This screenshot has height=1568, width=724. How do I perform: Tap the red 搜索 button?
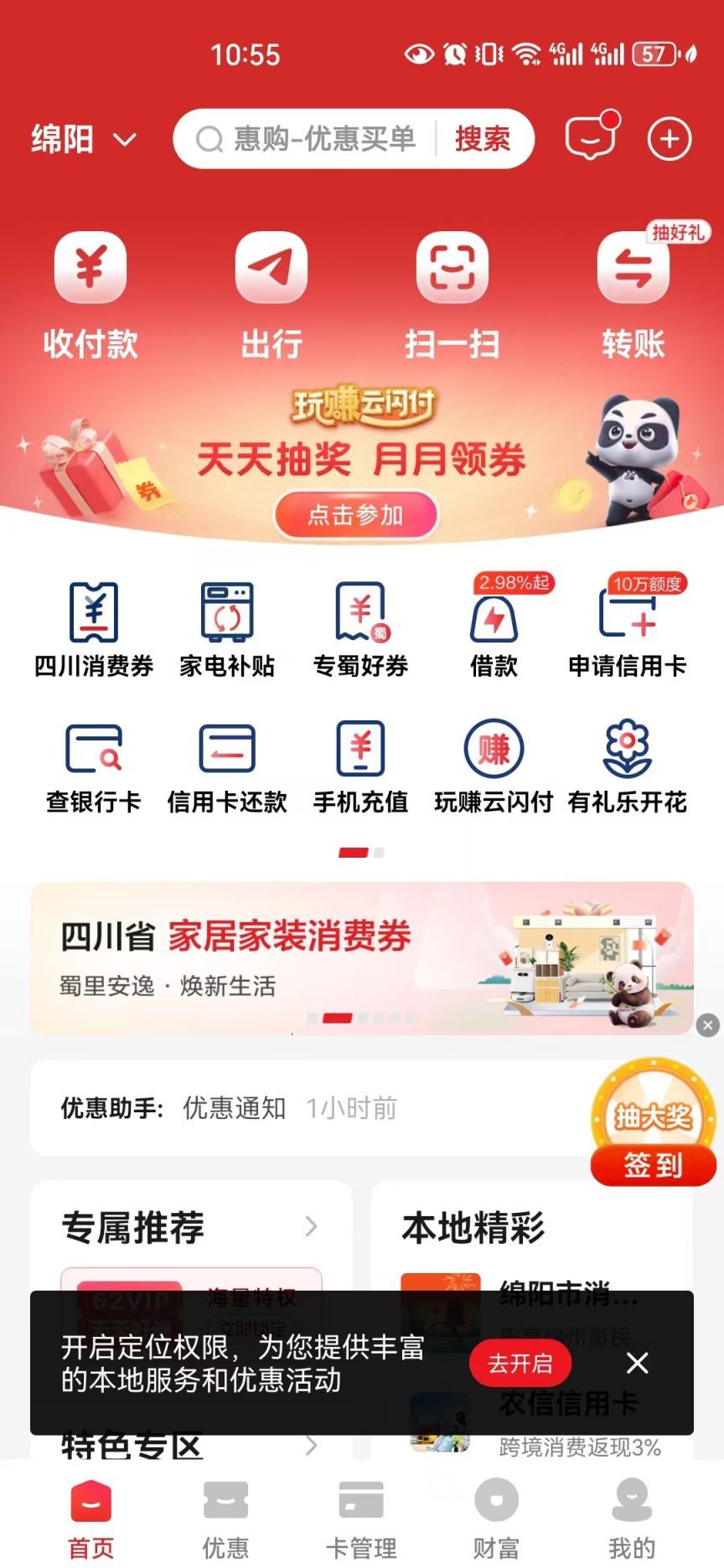coord(483,139)
